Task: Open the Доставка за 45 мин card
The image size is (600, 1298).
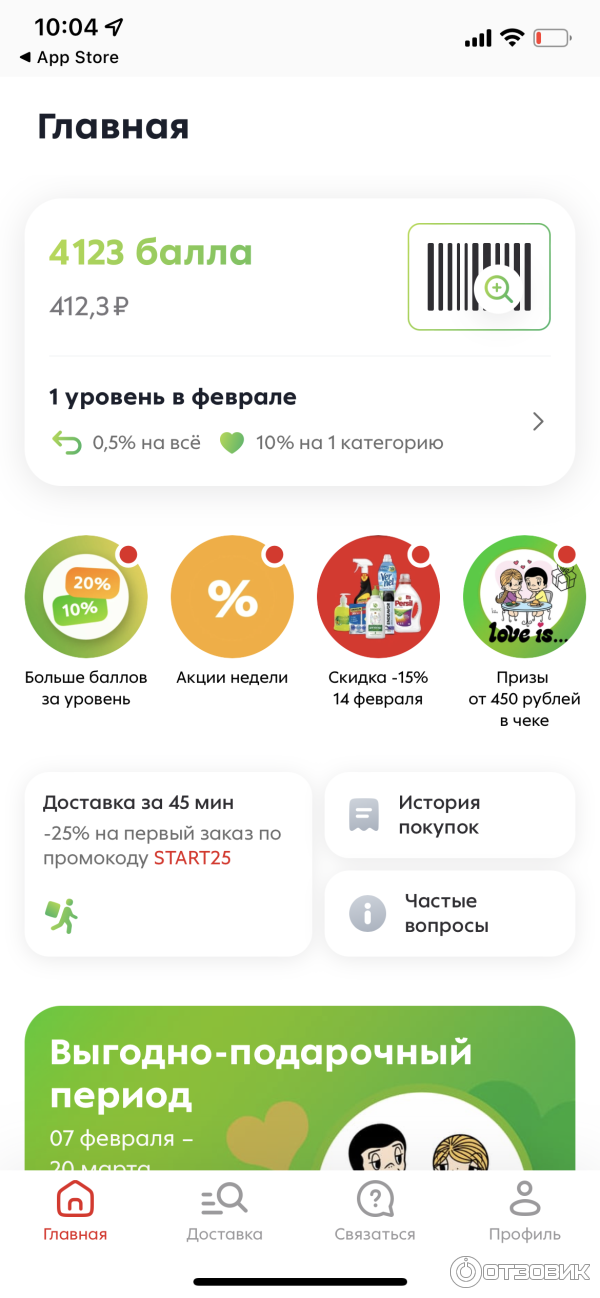Action: point(168,863)
